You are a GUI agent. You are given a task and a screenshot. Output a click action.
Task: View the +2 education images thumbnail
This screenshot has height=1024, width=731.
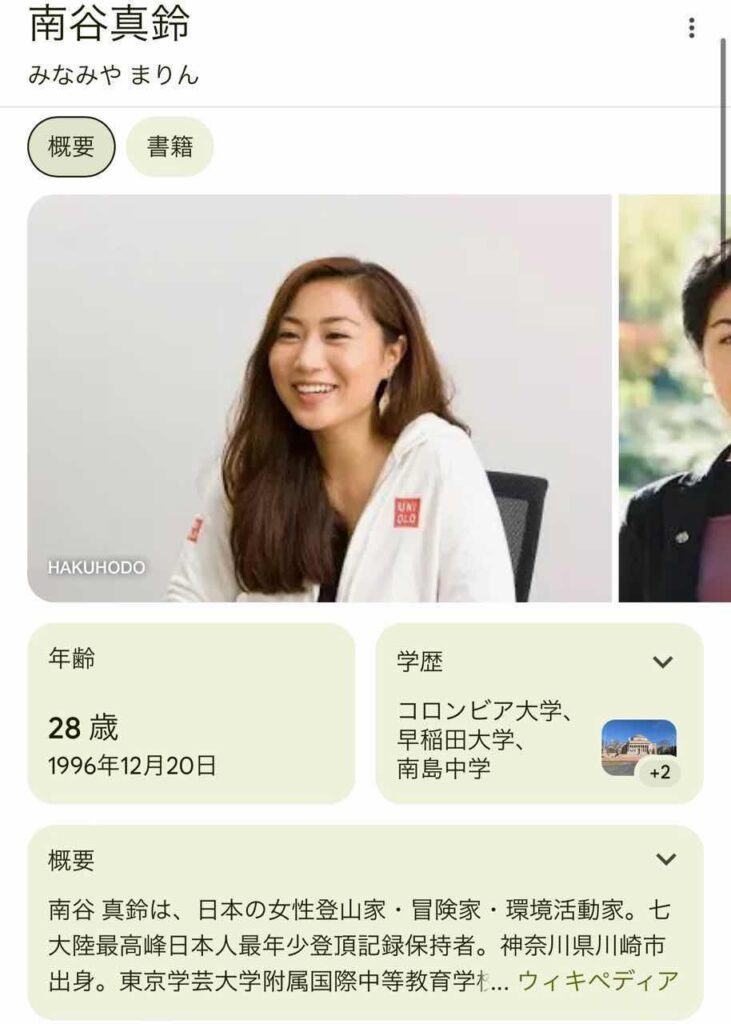(x=639, y=748)
